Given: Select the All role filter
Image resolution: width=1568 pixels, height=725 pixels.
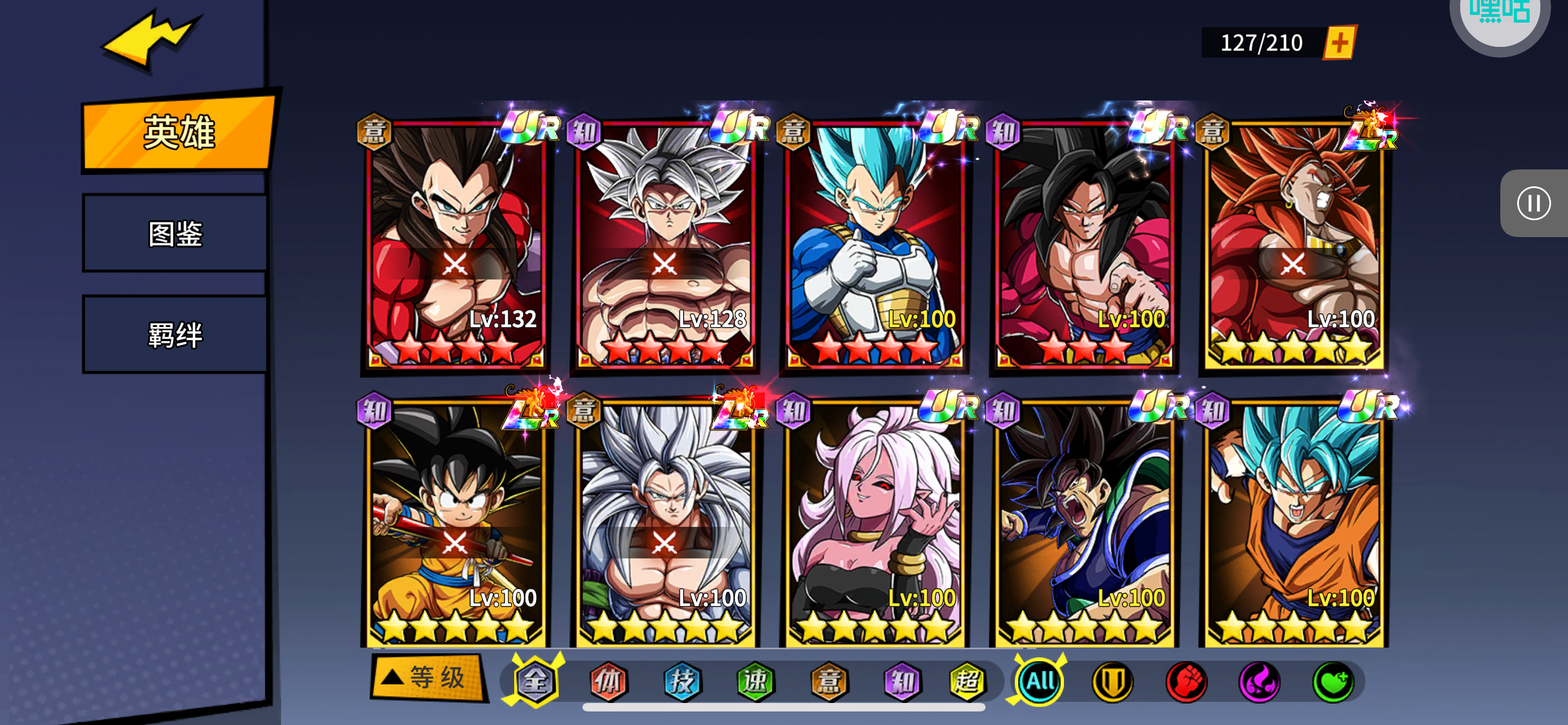Looking at the screenshot, I should coord(1040,681).
